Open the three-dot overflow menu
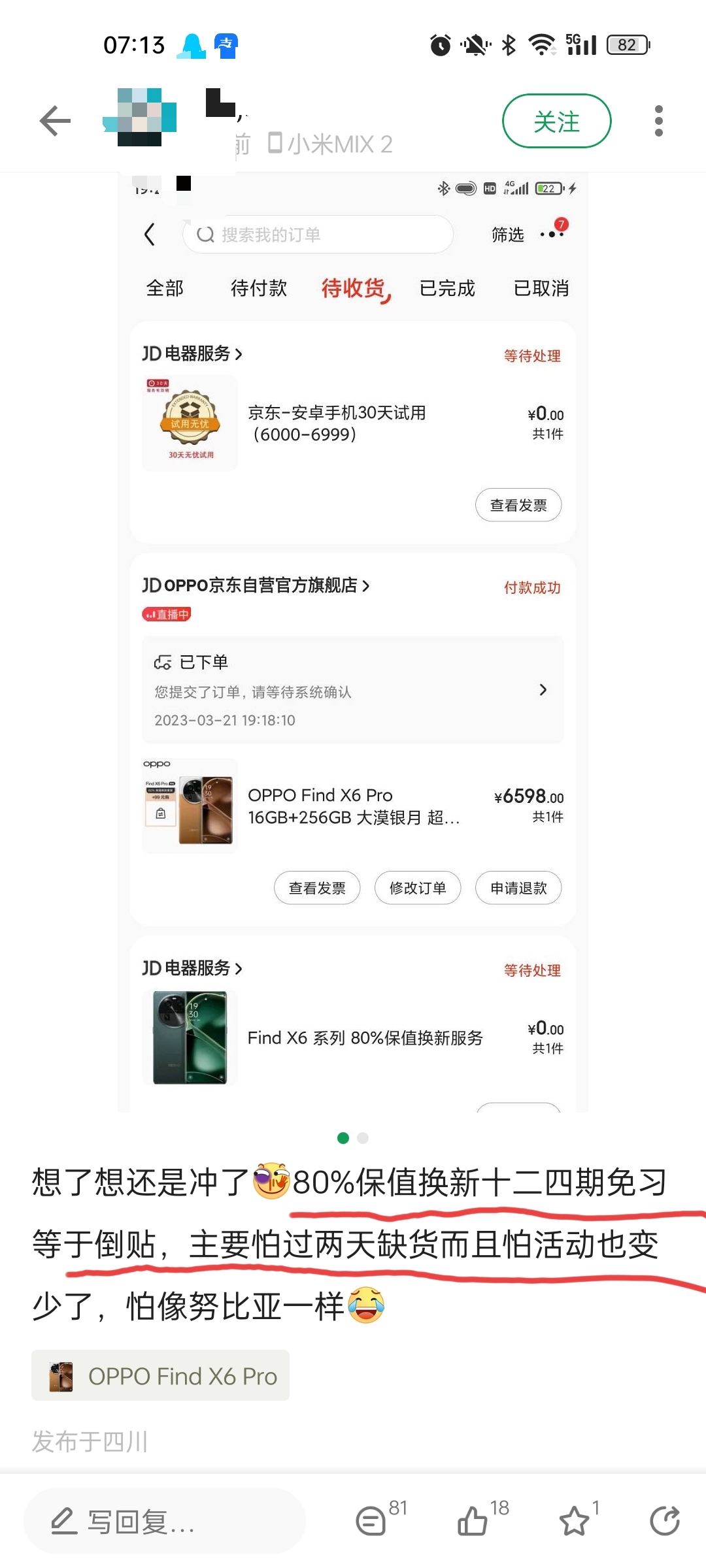 tap(658, 121)
